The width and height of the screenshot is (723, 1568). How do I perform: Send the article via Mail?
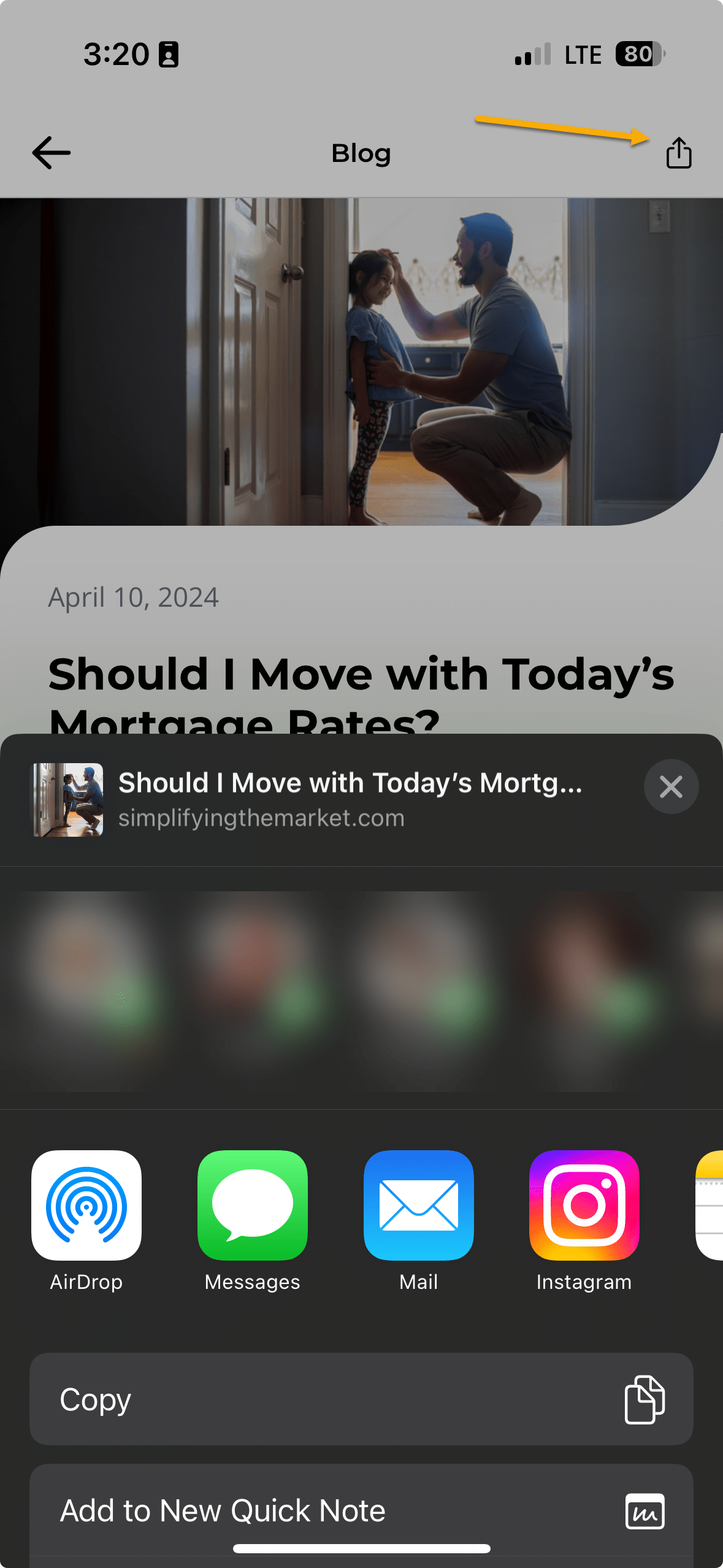[x=419, y=1205]
